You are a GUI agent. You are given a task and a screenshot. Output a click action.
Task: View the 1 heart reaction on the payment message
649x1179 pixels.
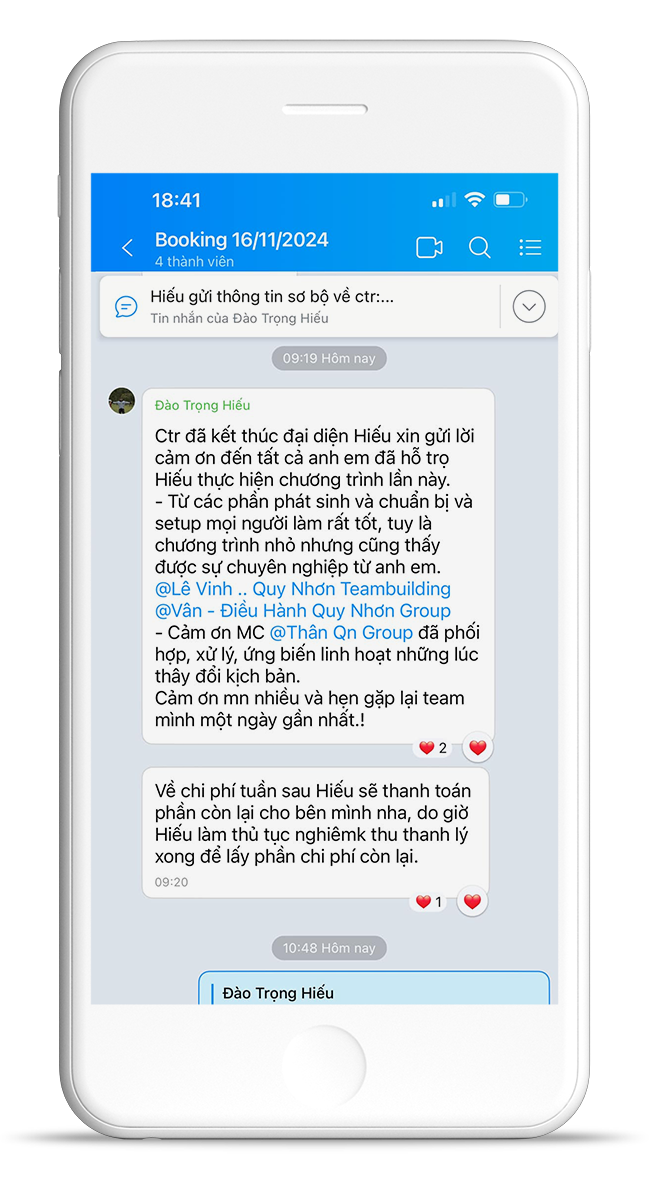coord(429,902)
